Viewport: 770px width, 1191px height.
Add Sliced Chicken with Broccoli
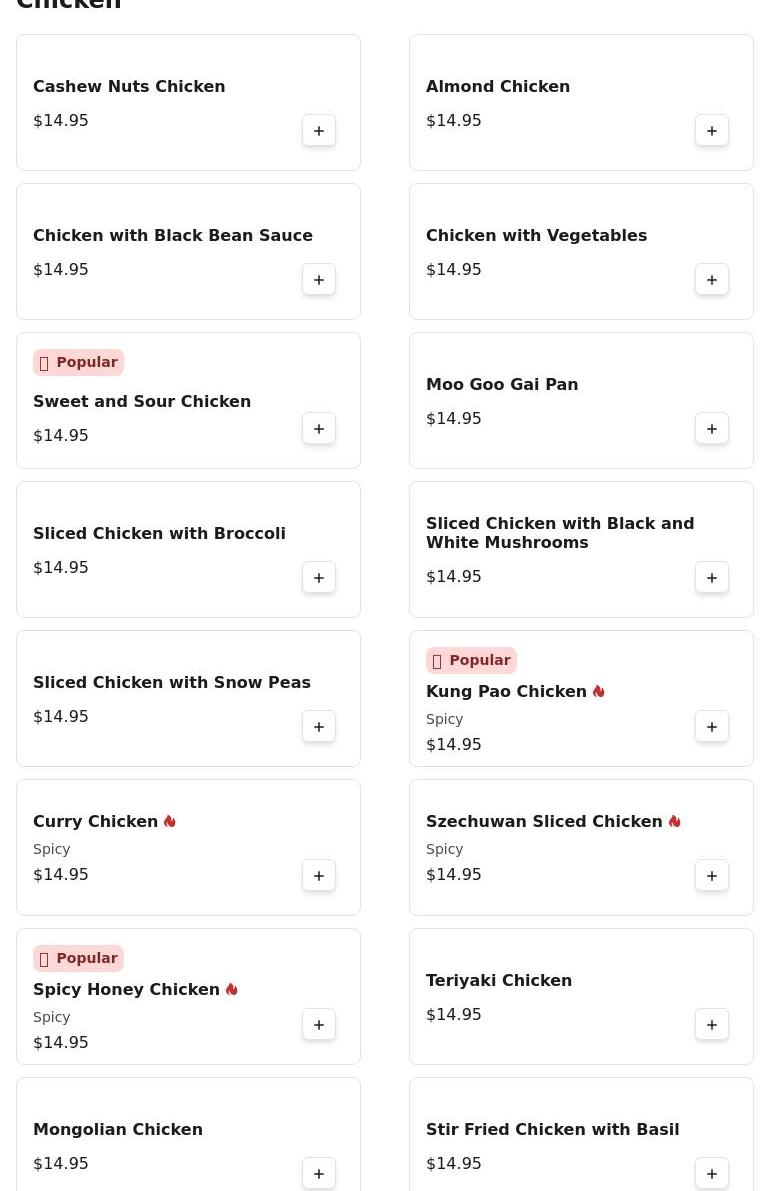coord(319,578)
